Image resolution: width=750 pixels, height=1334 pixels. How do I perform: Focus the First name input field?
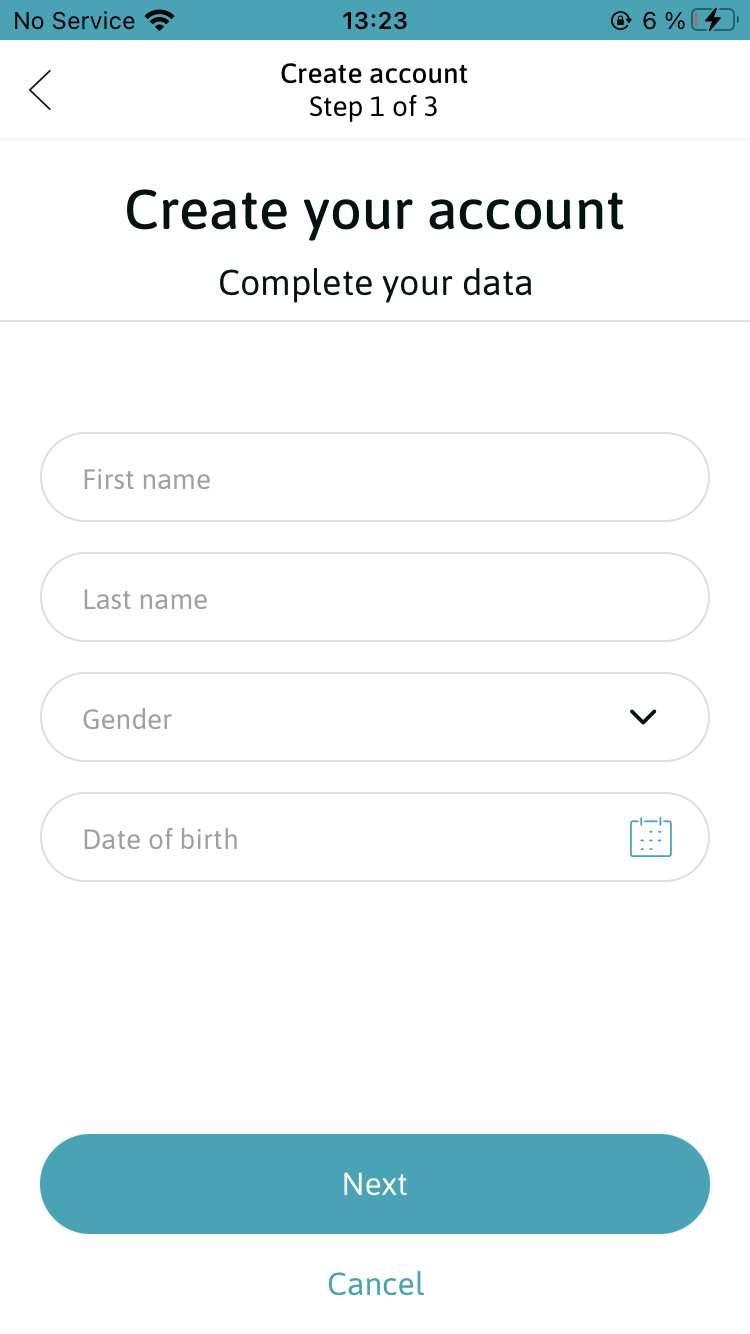375,477
